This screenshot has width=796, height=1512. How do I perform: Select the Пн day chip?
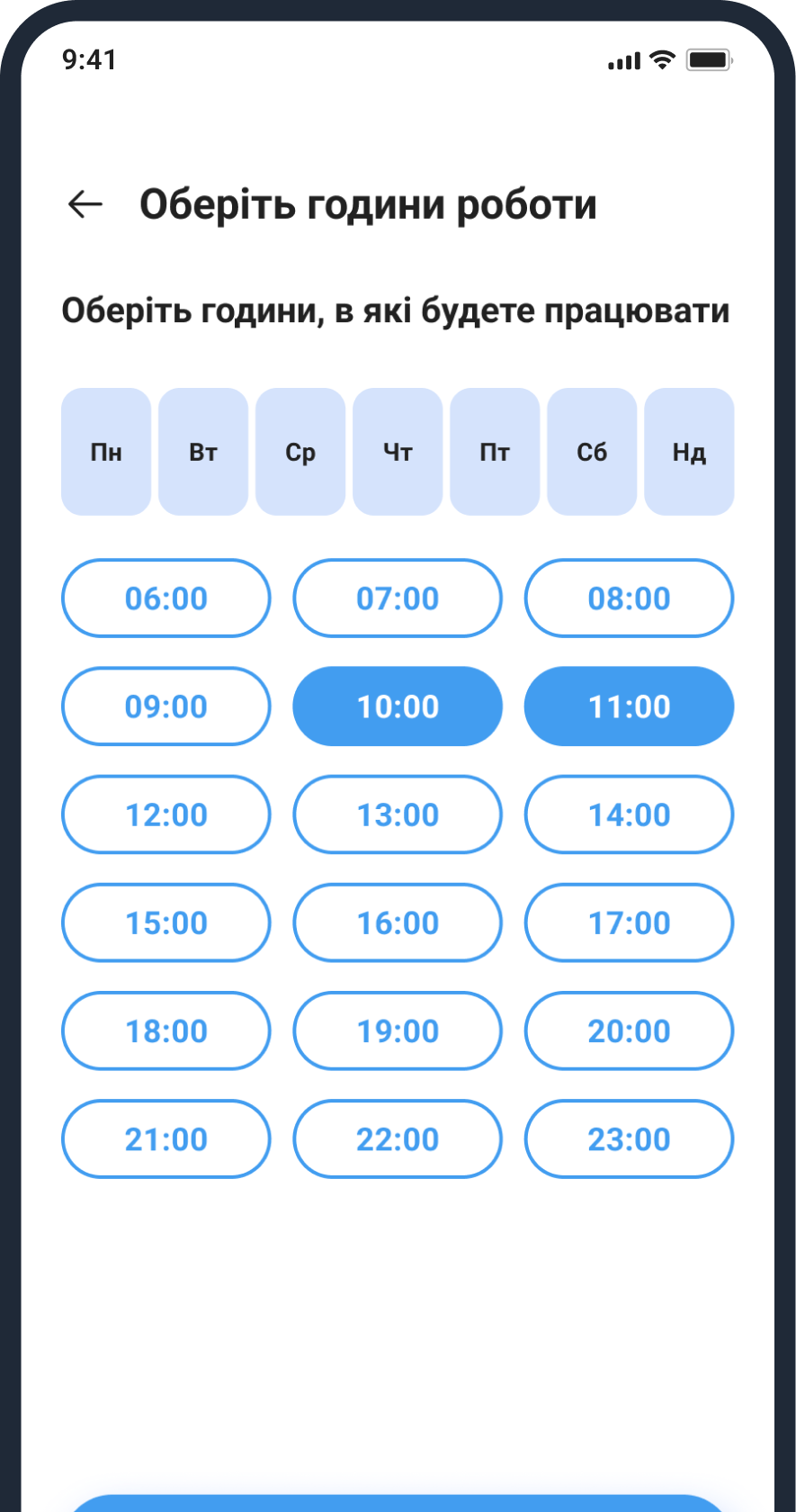pyautogui.click(x=106, y=452)
